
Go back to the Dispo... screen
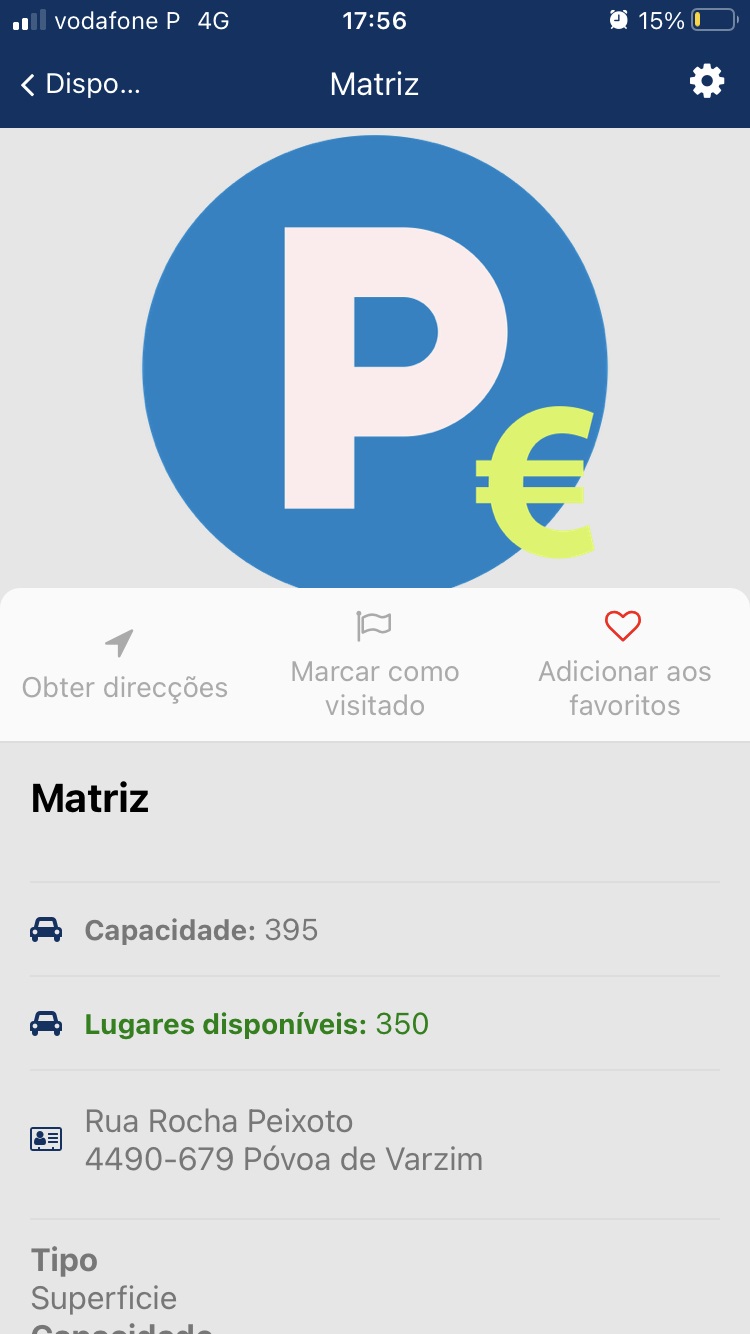(80, 84)
